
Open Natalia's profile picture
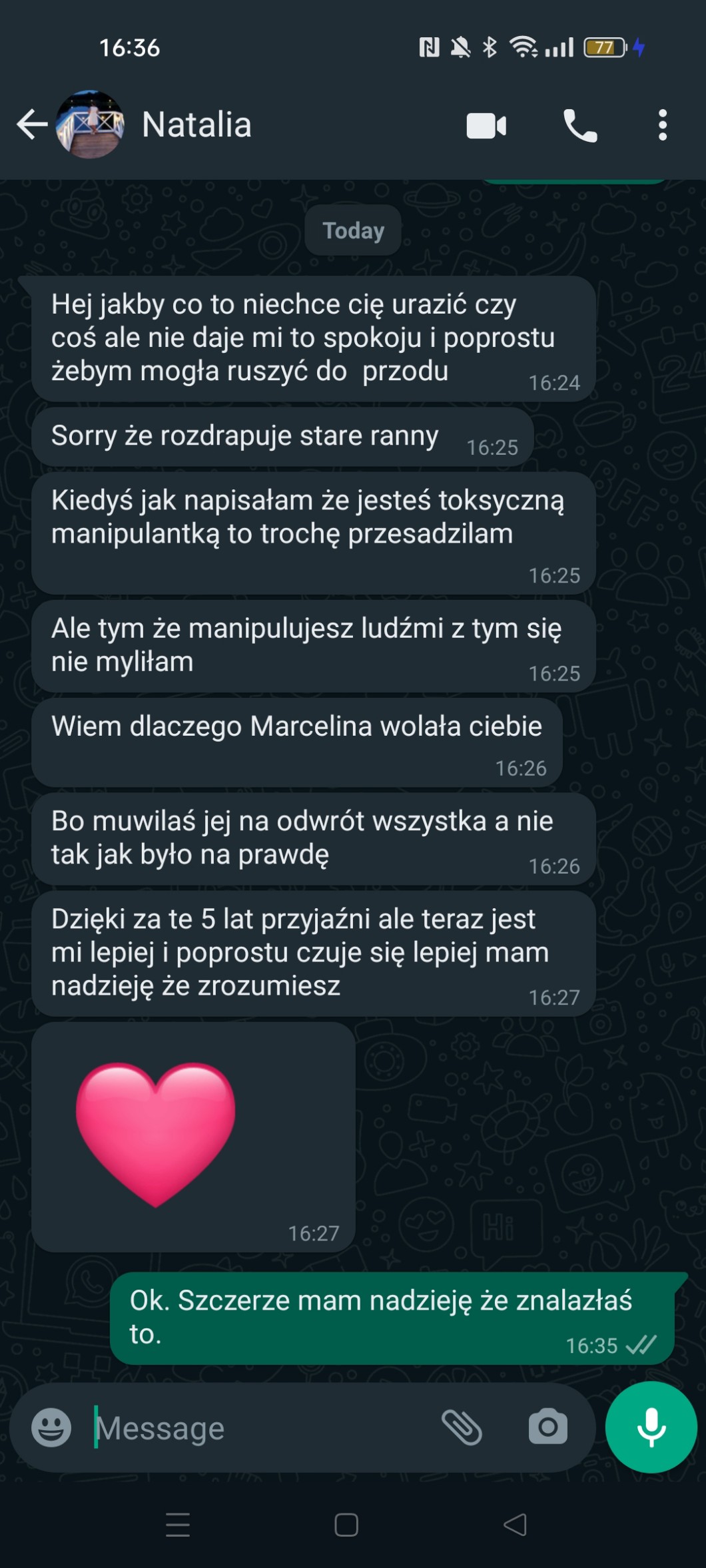pos(90,125)
